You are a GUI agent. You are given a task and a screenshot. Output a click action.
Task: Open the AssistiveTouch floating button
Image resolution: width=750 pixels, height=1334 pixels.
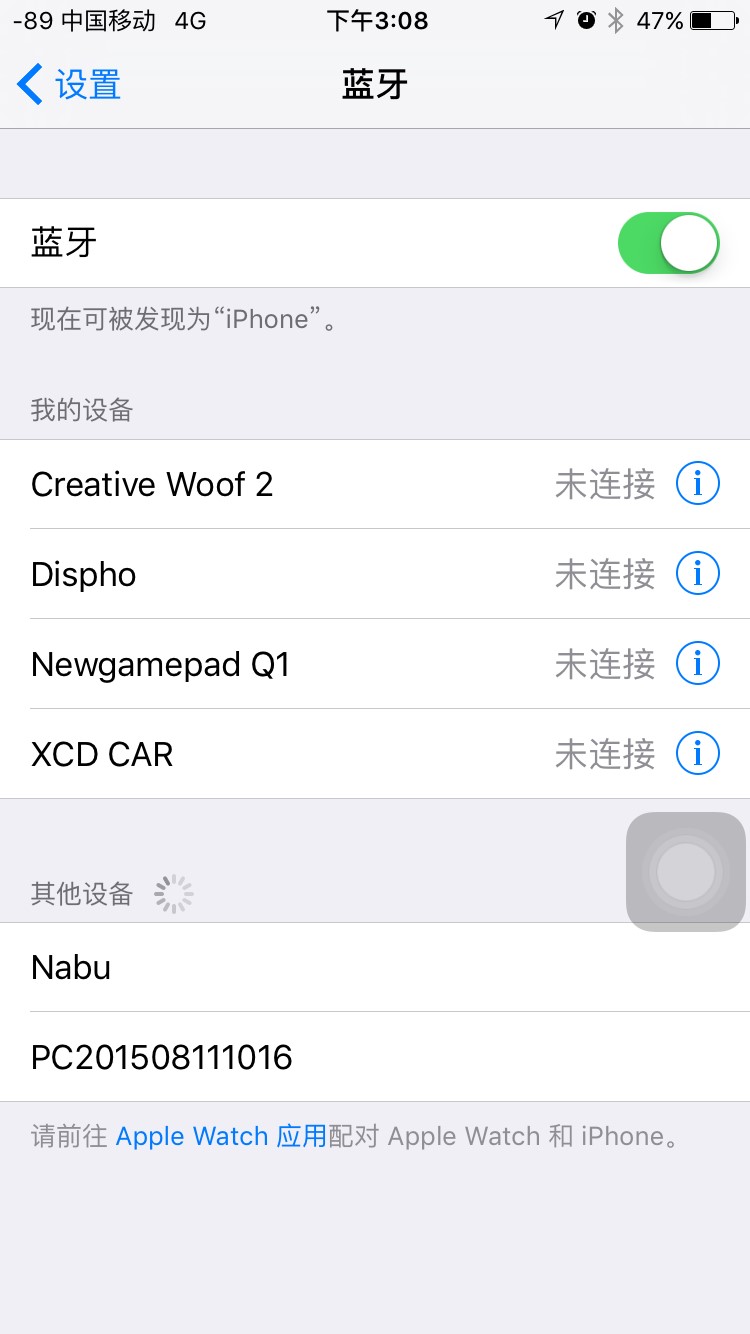click(686, 872)
